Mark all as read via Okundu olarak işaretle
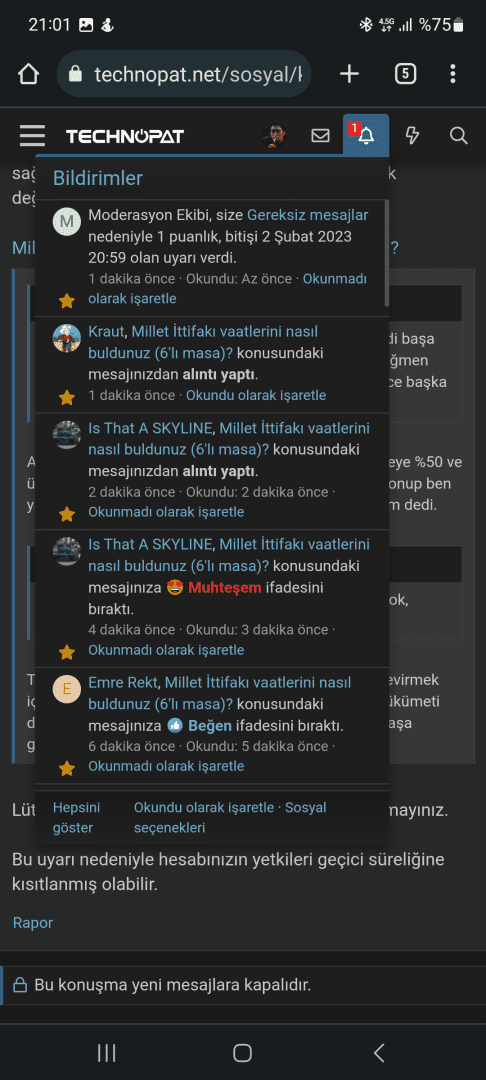 204,807
